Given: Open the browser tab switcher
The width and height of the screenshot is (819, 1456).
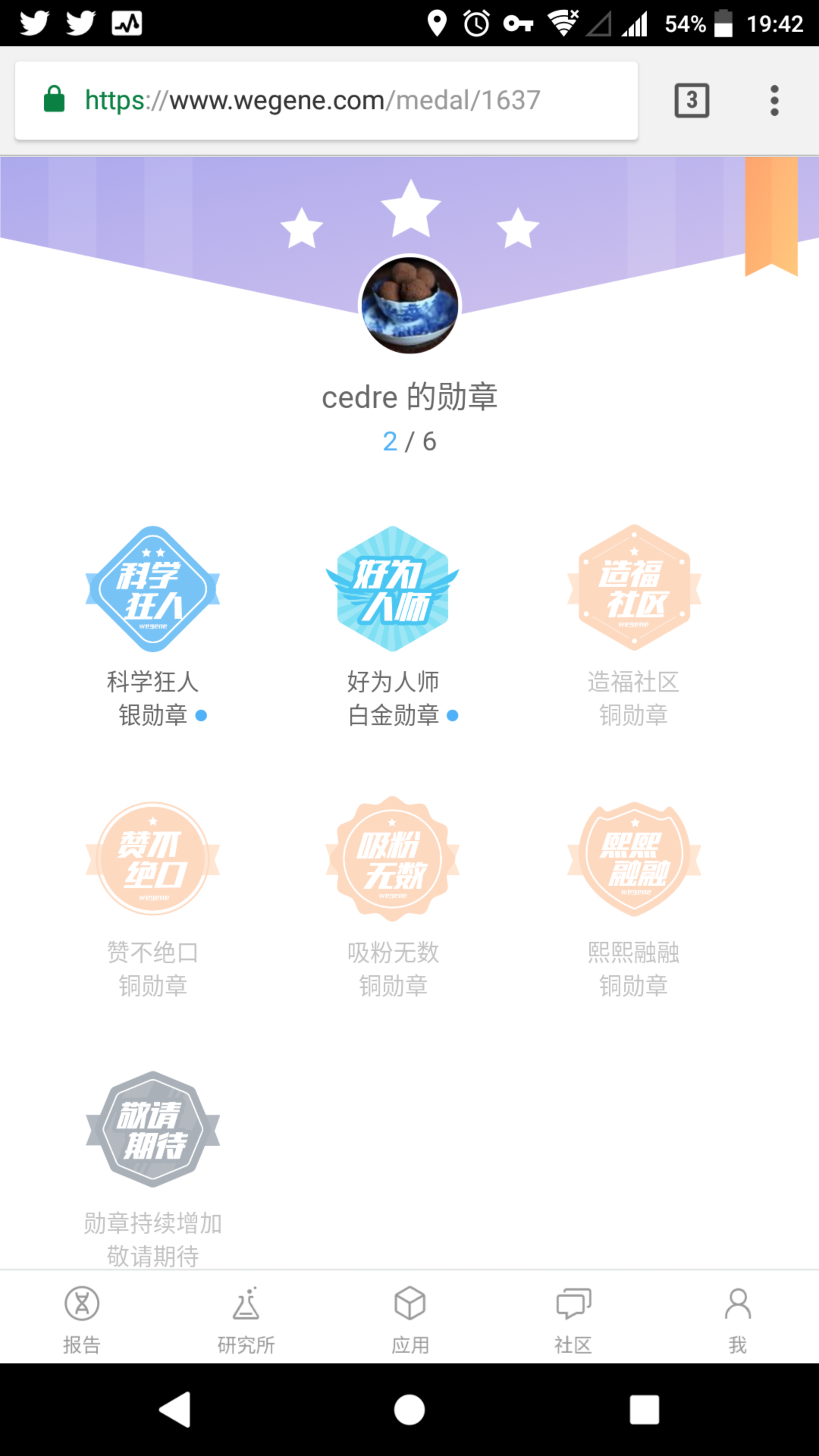Looking at the screenshot, I should pos(691,100).
